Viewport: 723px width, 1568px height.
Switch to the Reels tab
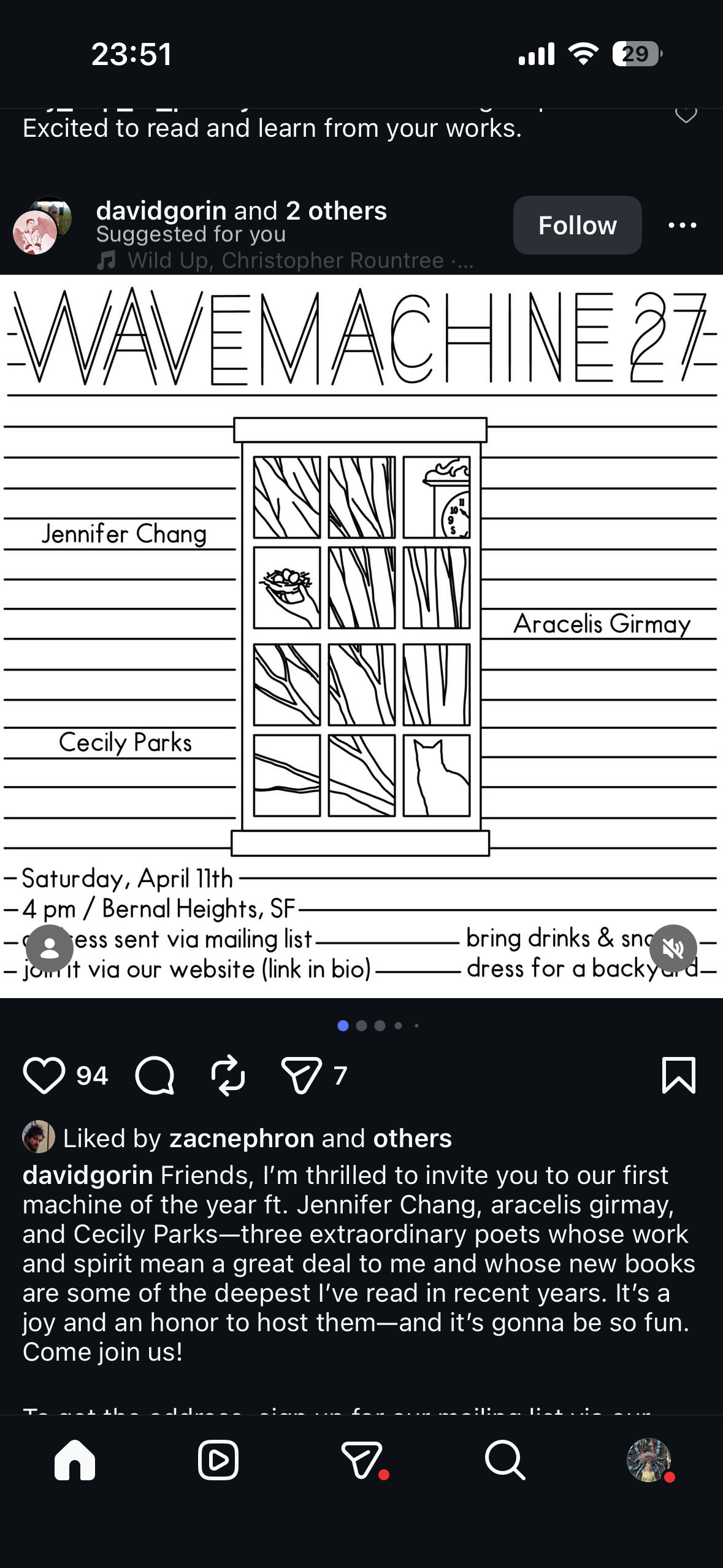[218, 1460]
